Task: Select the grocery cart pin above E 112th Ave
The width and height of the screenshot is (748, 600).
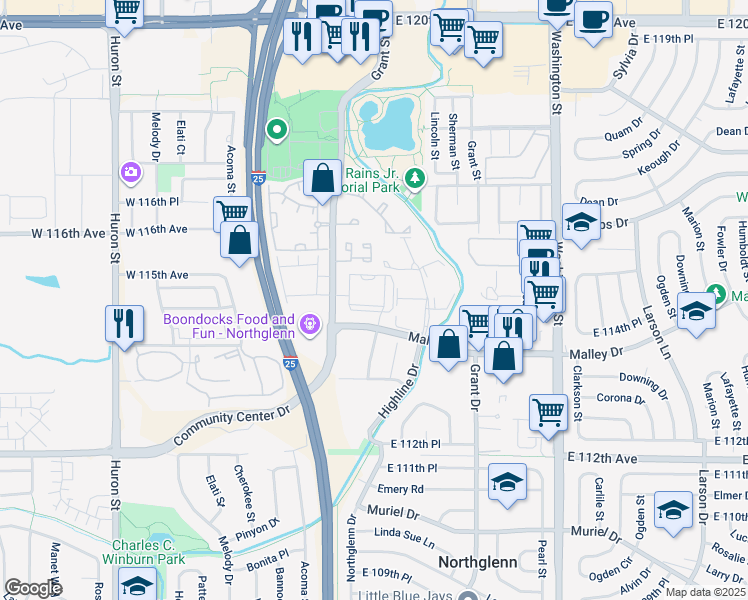Action: (x=548, y=411)
